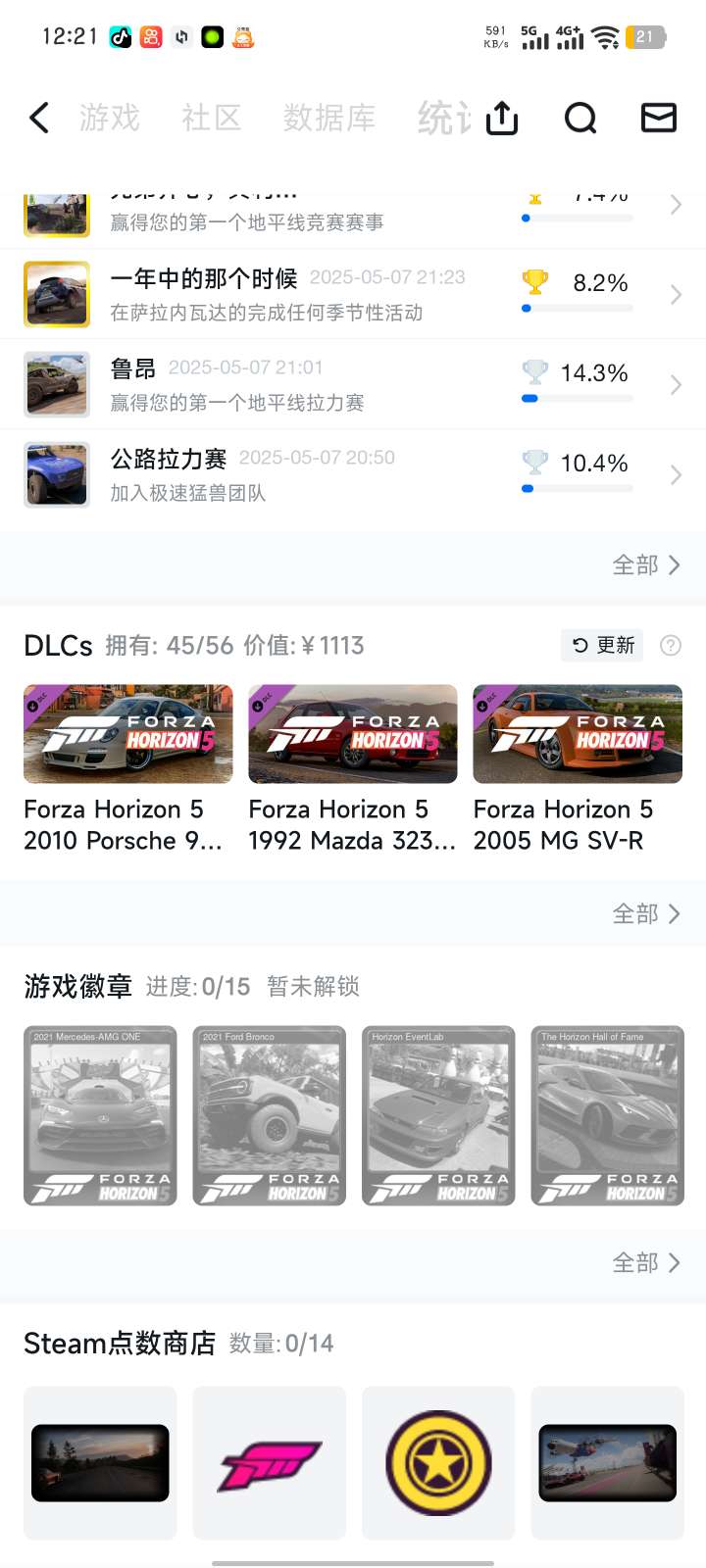The width and height of the screenshot is (706, 1568).
Task: Open achievement 一年中的那个时候
Action: pos(353,294)
